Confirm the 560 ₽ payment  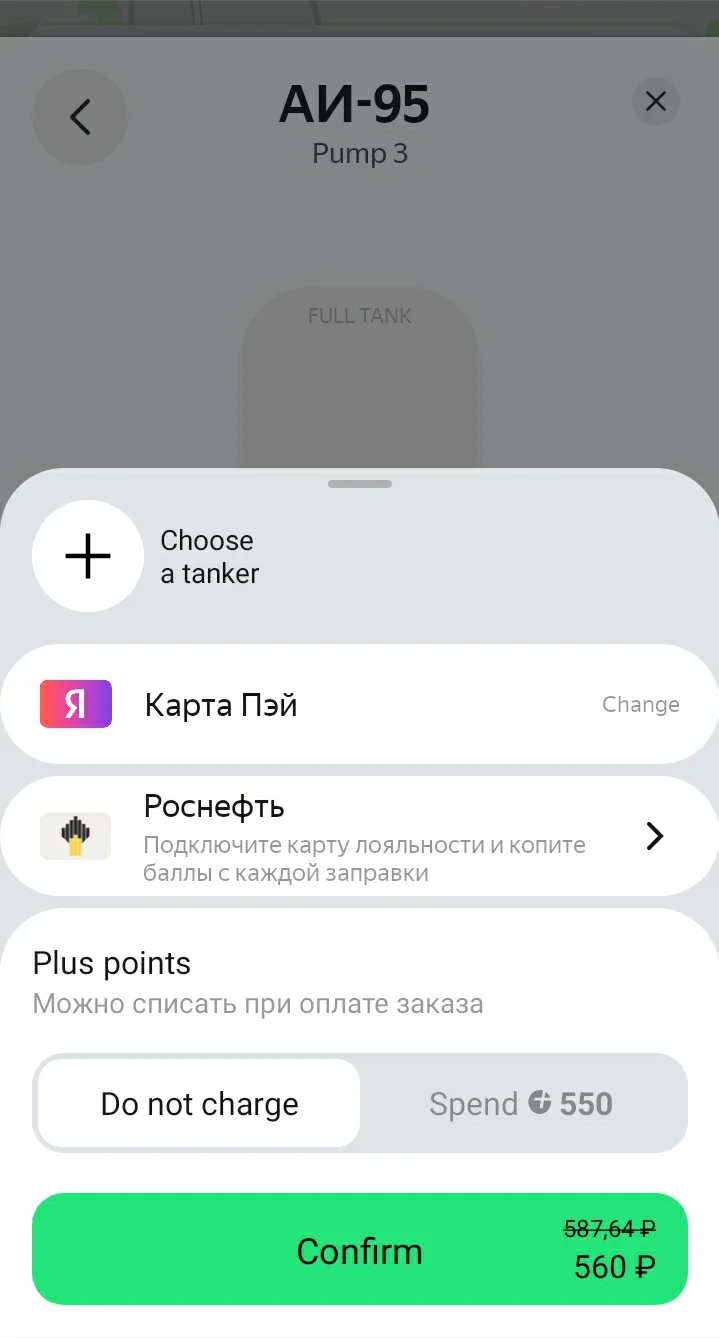tap(360, 1249)
